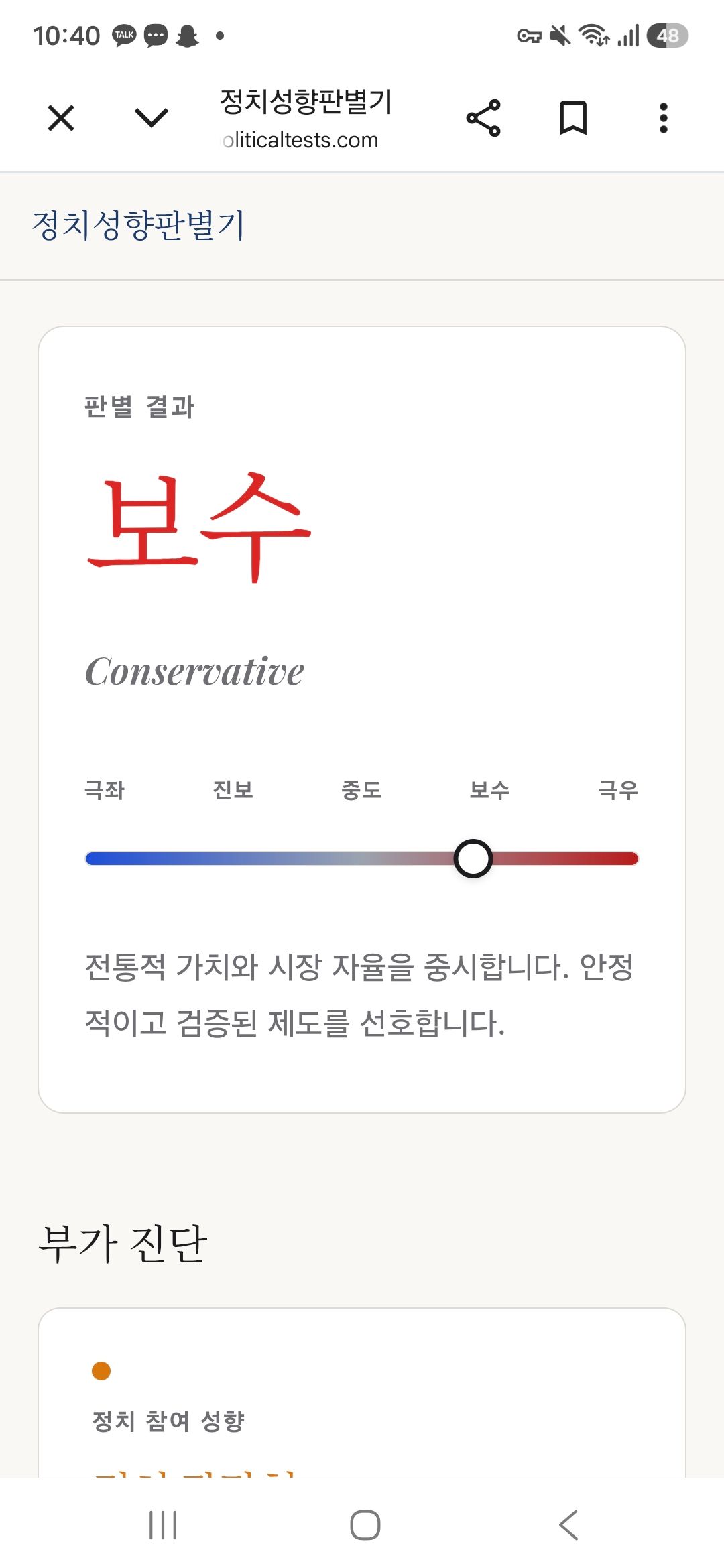Tap the navigation bar back button
Screen dimensions: 724x1568
coord(568,1525)
